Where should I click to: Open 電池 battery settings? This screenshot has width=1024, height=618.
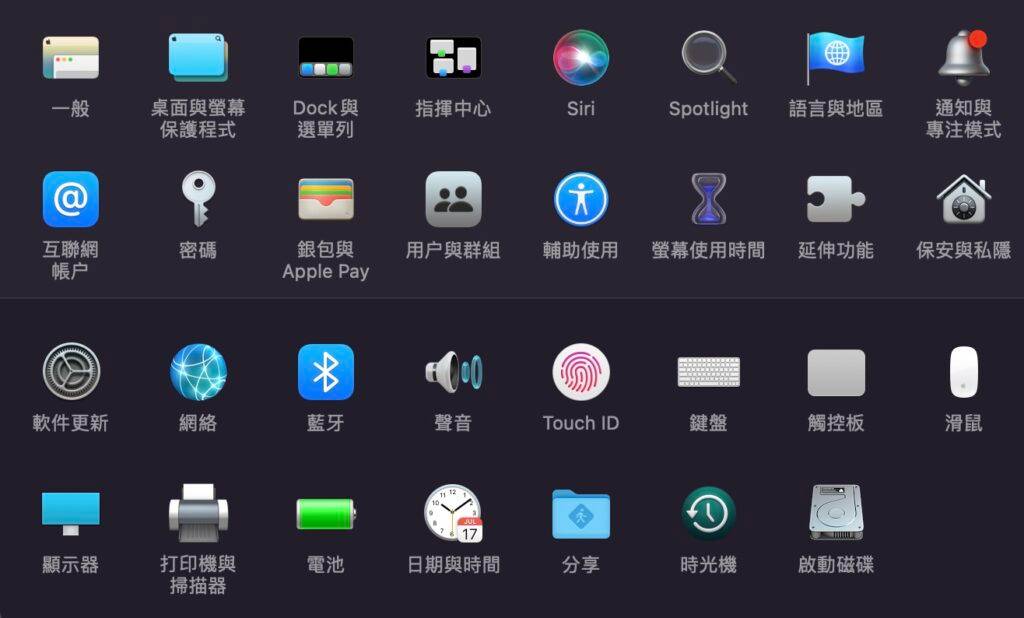coord(326,514)
